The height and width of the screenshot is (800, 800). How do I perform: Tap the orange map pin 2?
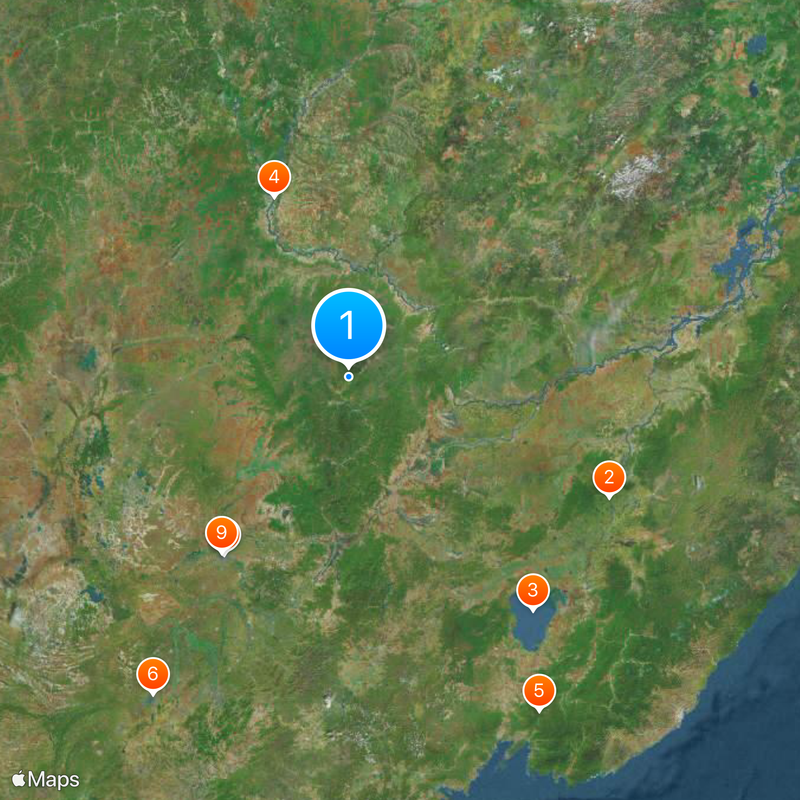608,479
